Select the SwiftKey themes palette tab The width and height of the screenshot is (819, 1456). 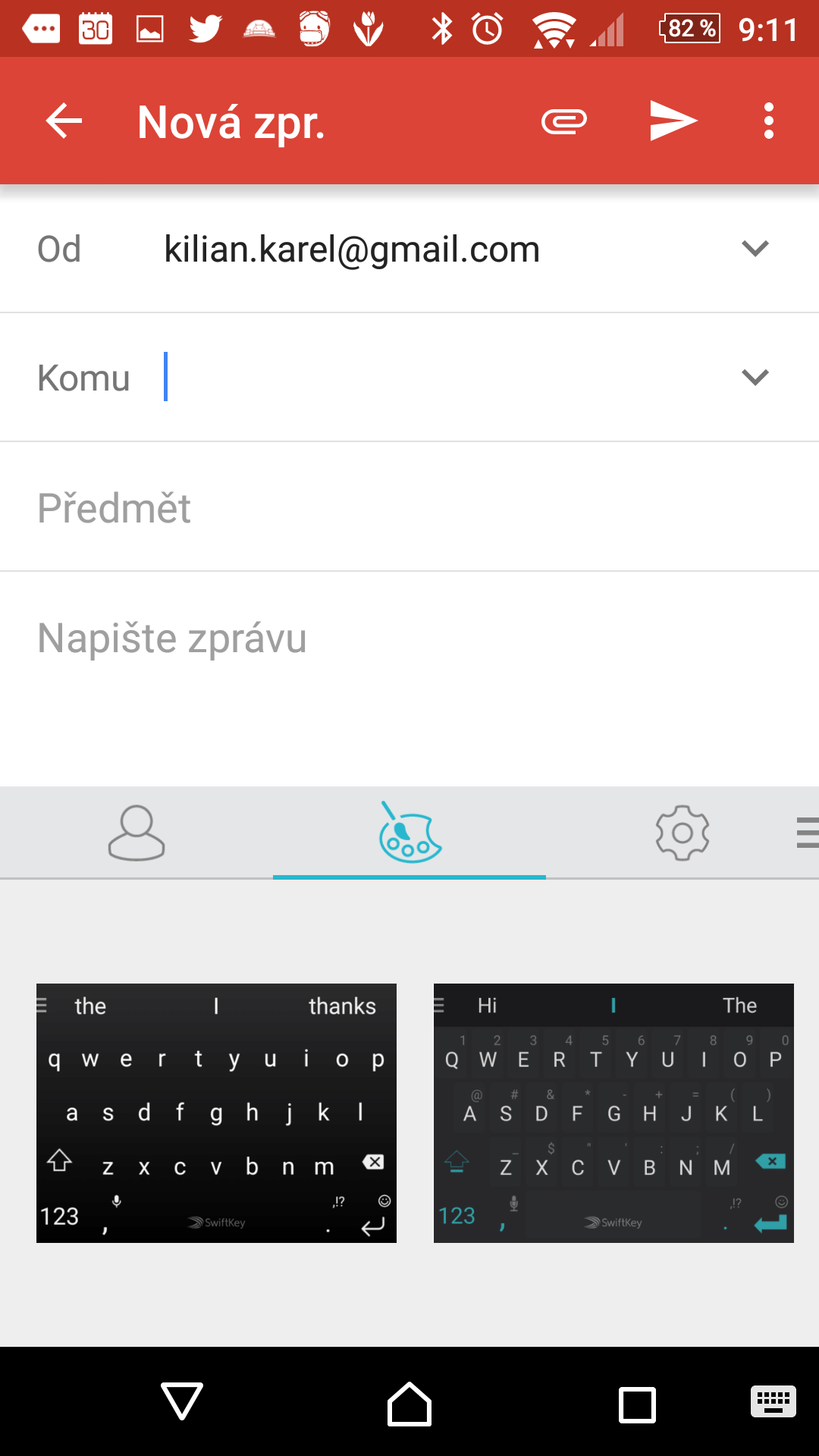coord(409,833)
